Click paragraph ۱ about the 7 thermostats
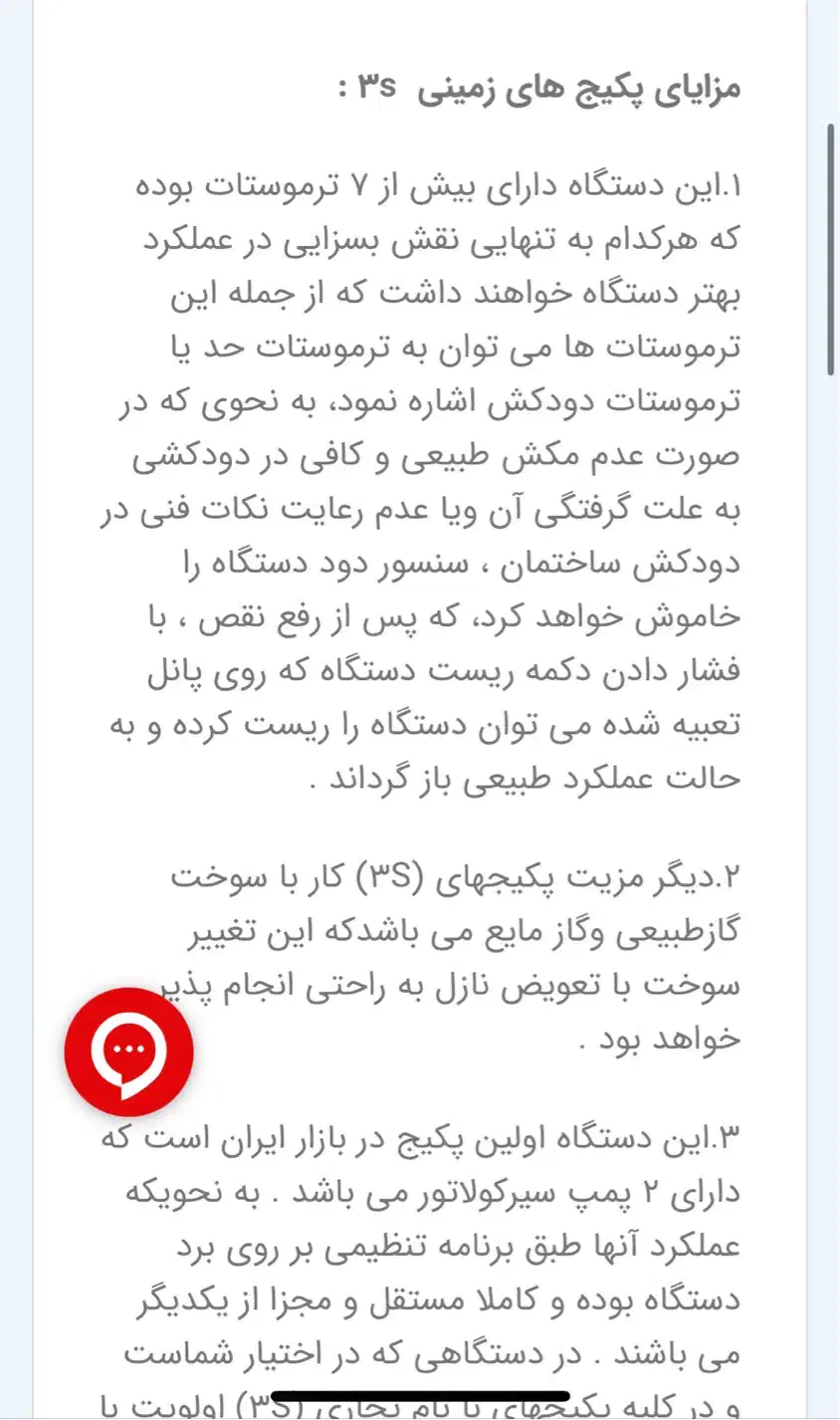840x1420 pixels. pos(438,478)
